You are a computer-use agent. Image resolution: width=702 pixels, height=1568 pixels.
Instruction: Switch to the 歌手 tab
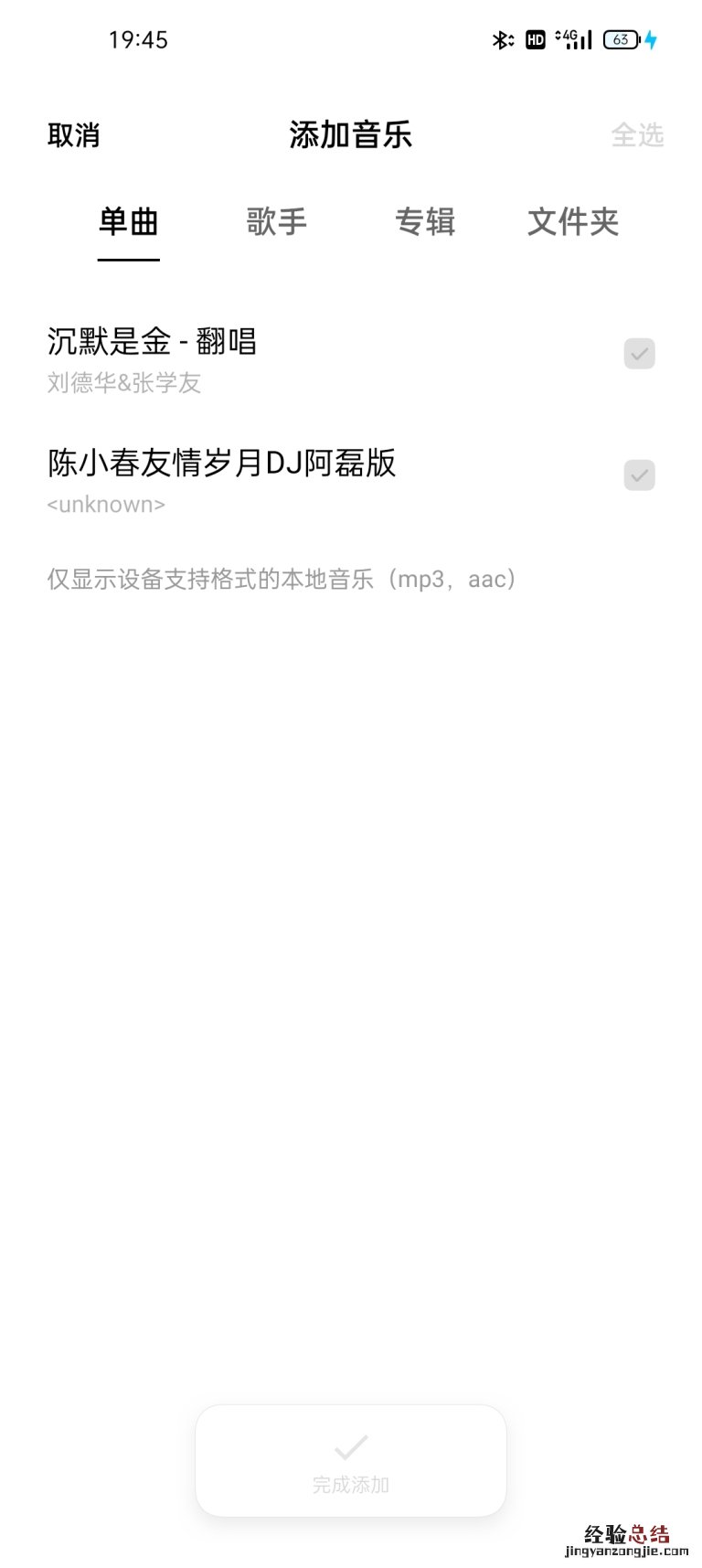click(x=276, y=222)
